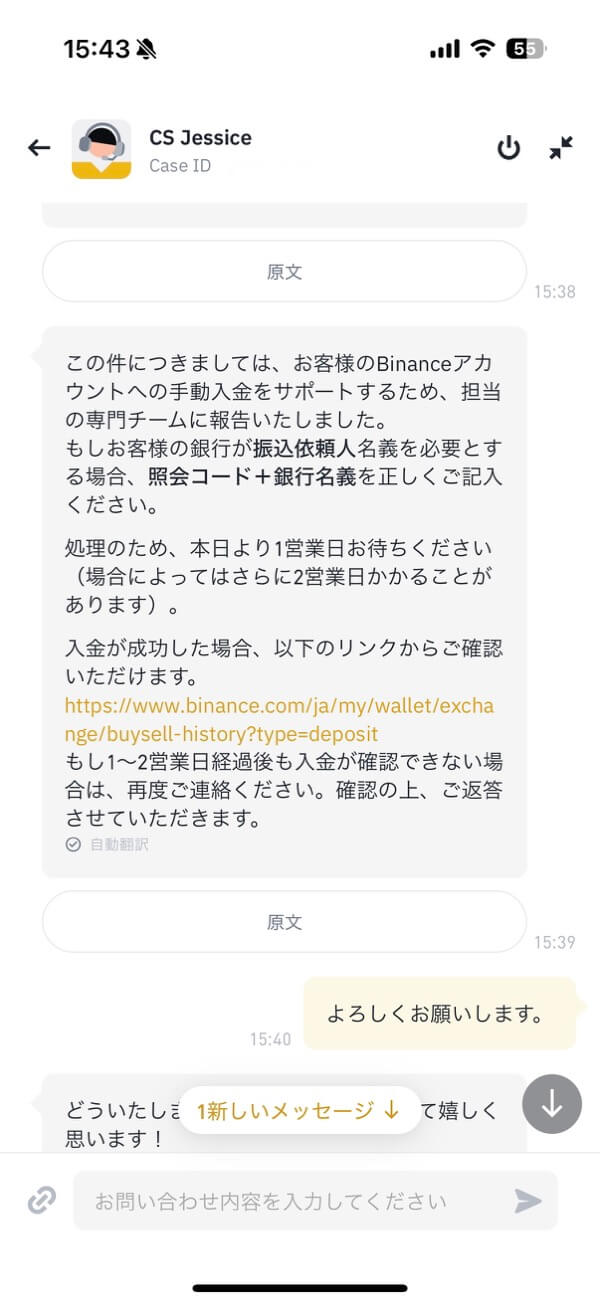Viewport: 600px width, 1304px height.
Task: End the chat session with power icon
Action: 509,148
